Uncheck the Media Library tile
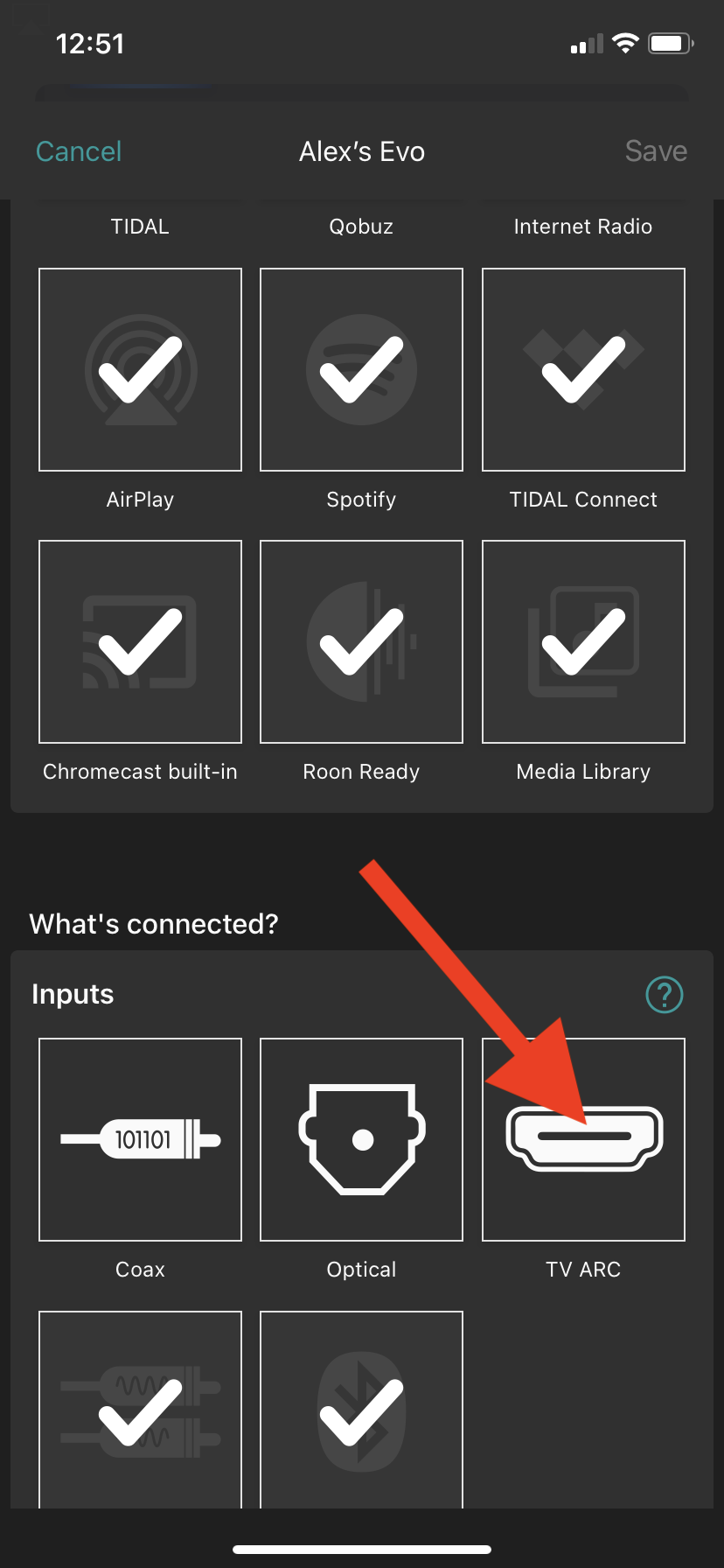This screenshot has height=1568, width=724. pyautogui.click(x=583, y=641)
